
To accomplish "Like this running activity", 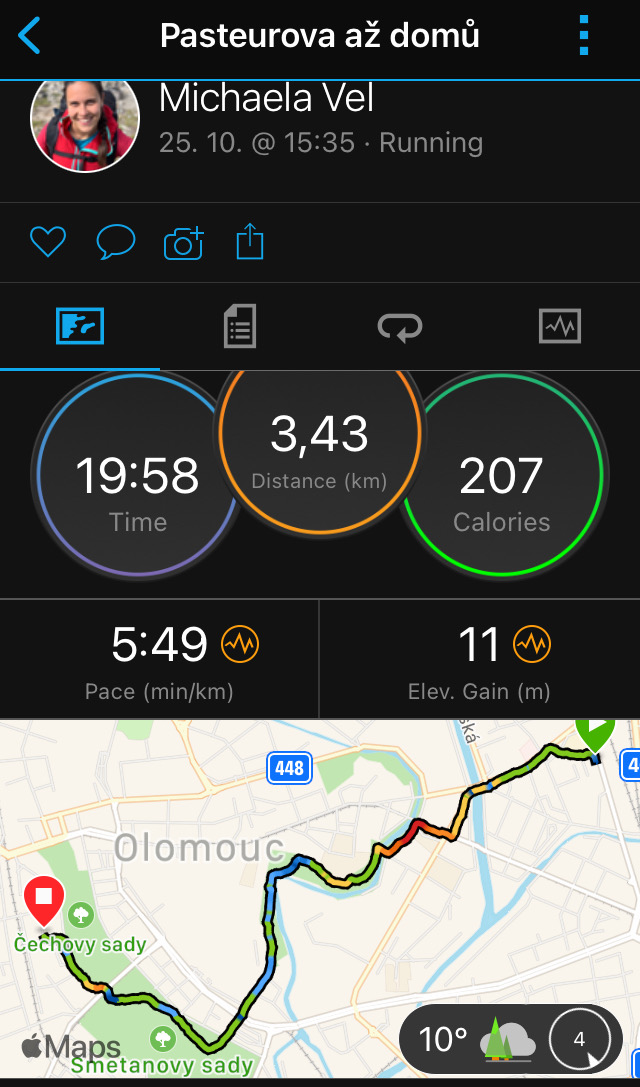I will [48, 243].
